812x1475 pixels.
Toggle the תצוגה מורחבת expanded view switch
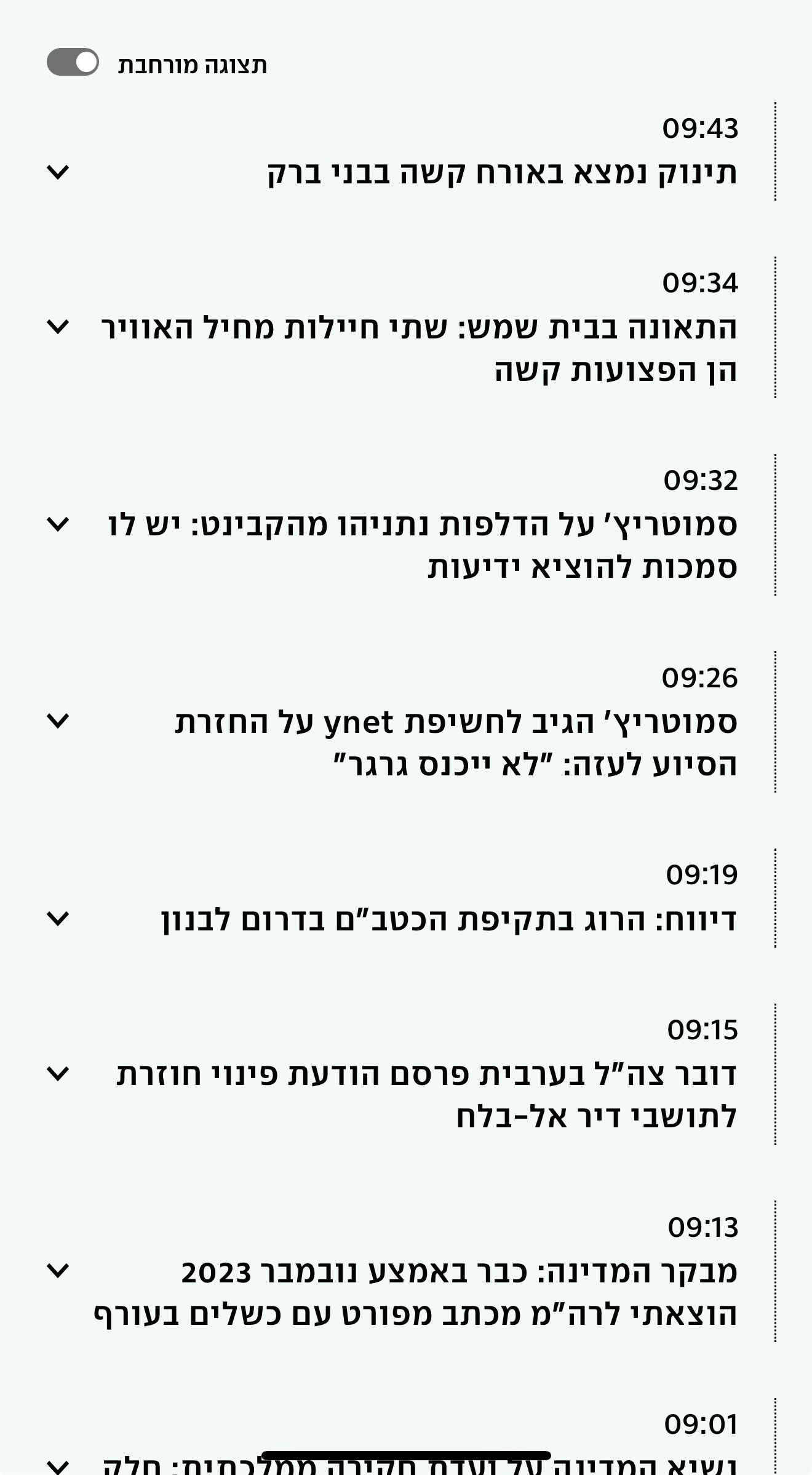[x=73, y=62]
